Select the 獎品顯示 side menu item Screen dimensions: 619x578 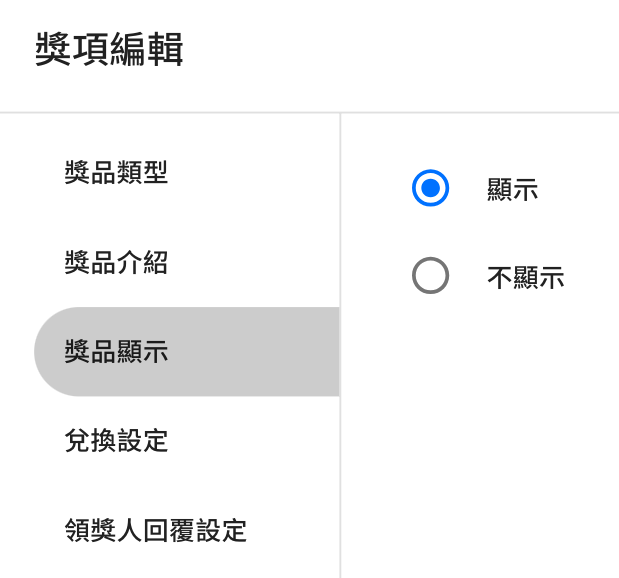pos(115,352)
